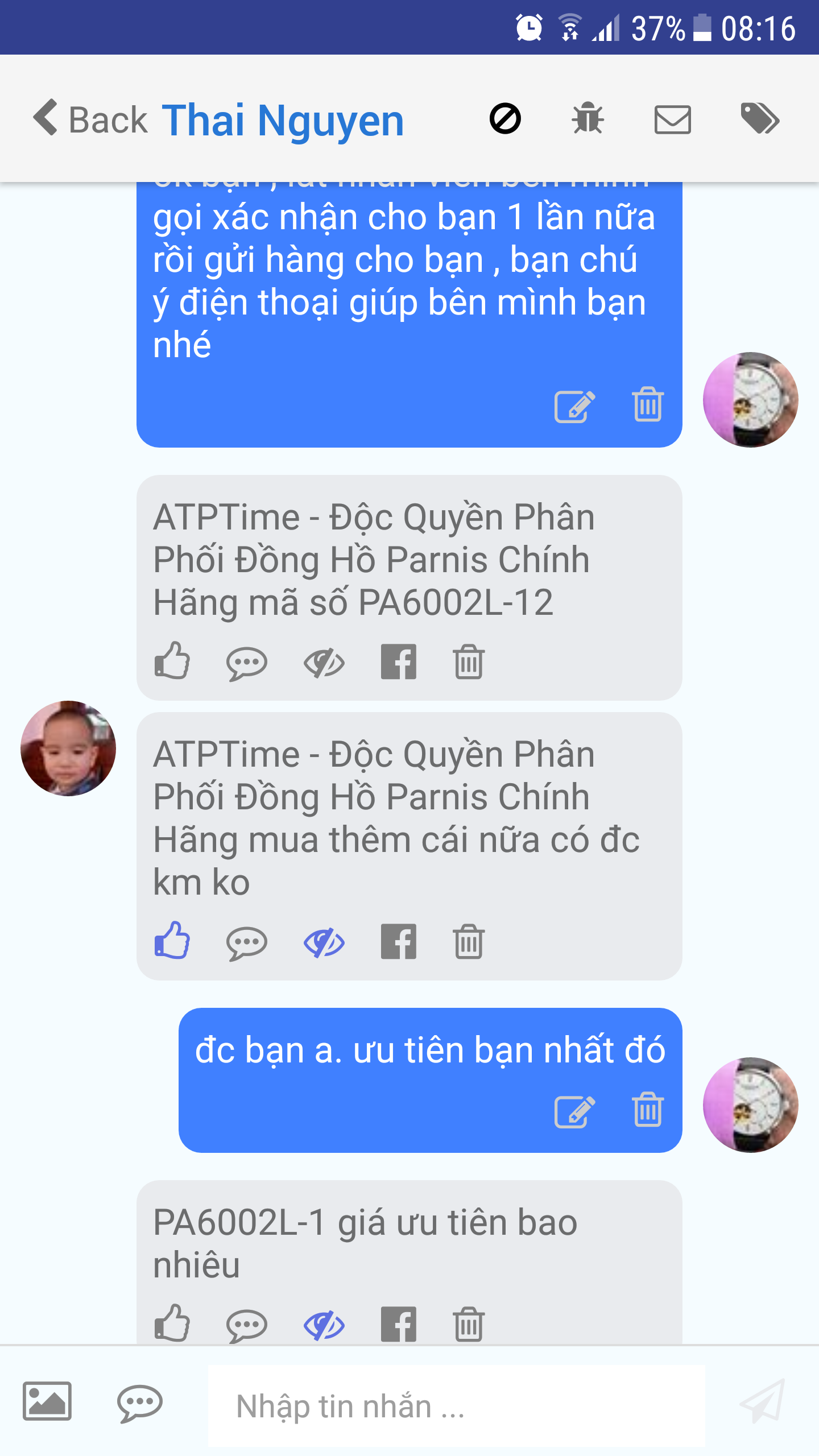Open the envelope message icon

[x=672, y=119]
